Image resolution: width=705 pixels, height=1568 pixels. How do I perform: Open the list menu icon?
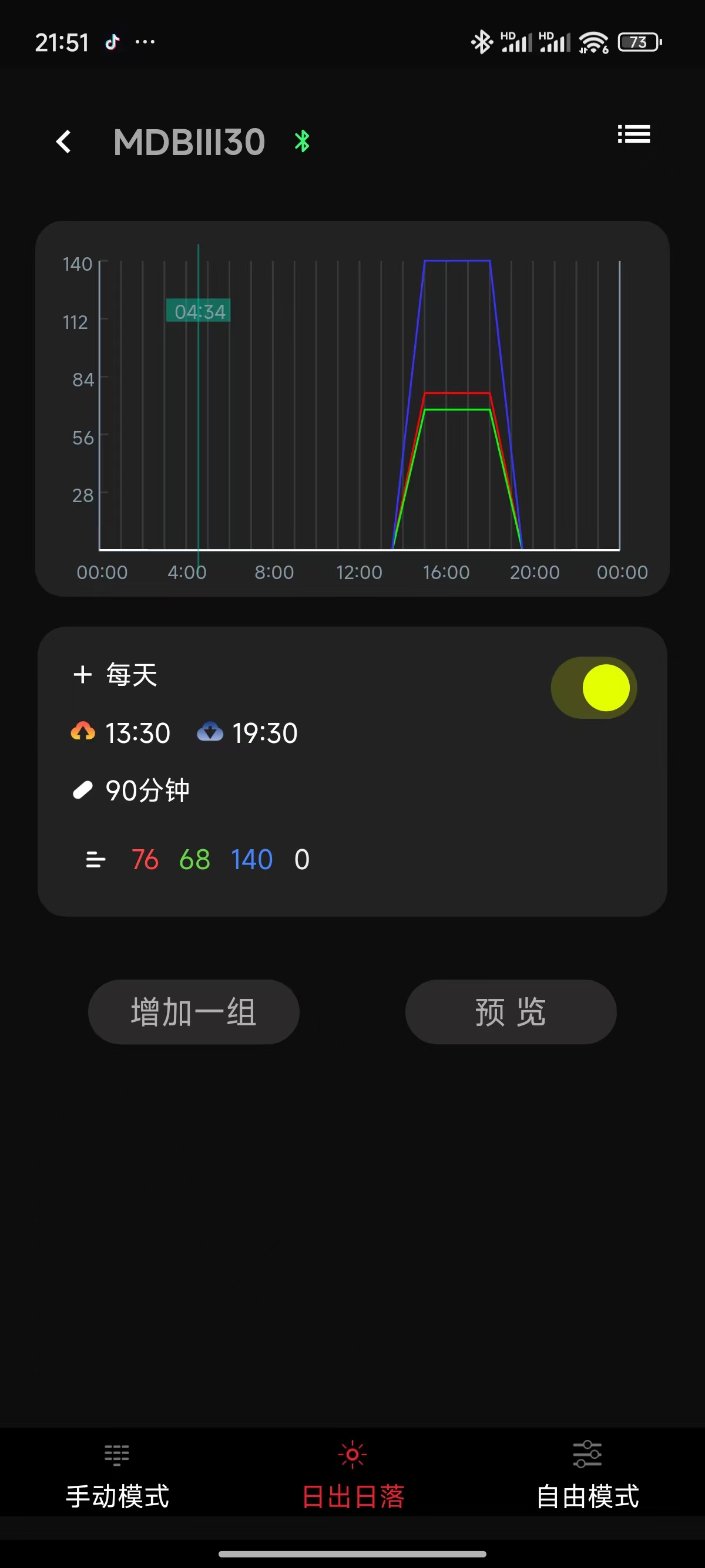tap(634, 134)
